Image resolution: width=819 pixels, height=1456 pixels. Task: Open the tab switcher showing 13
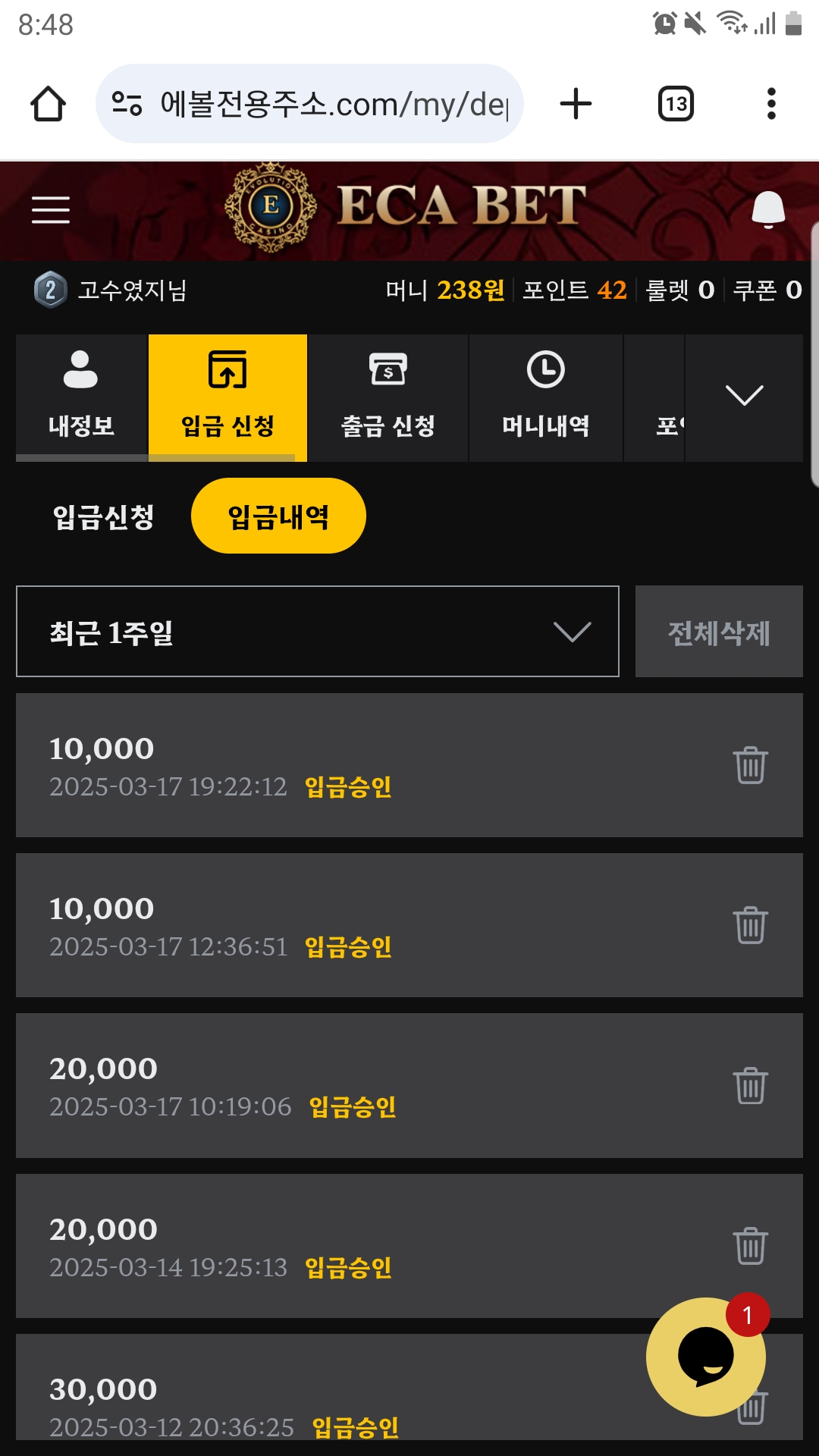click(676, 104)
